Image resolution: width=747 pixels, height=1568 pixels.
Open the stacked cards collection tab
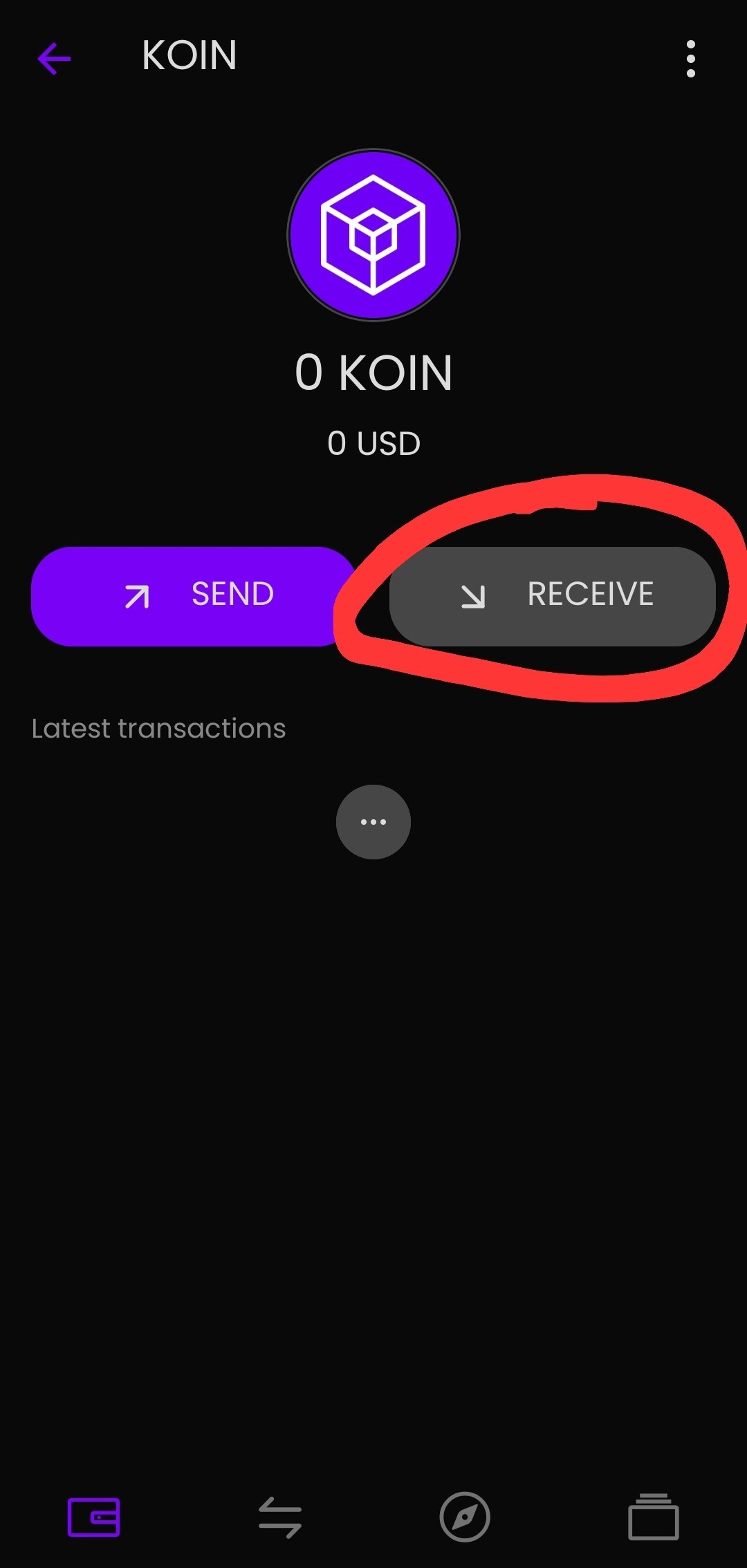pos(653,1517)
